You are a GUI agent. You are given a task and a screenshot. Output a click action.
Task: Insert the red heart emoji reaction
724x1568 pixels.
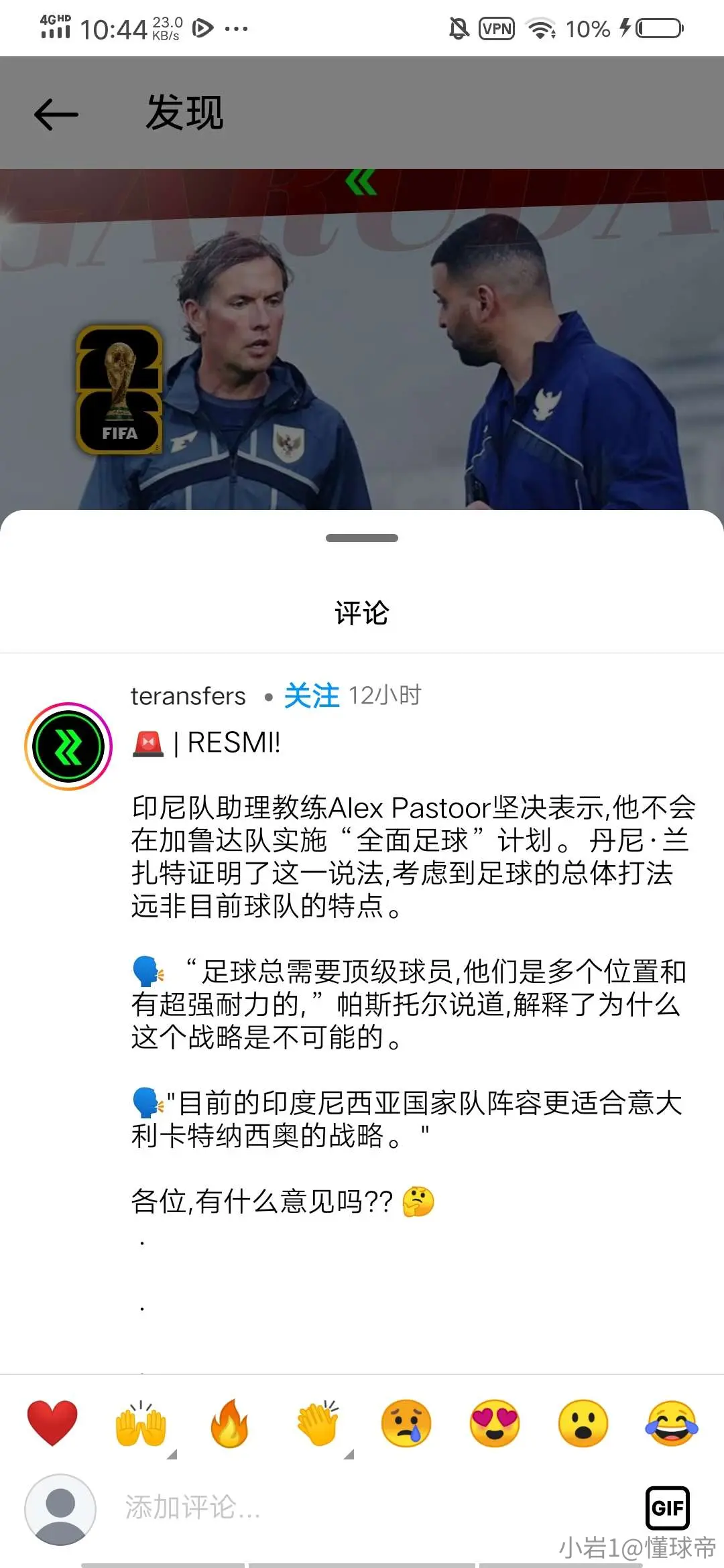pyautogui.click(x=52, y=1423)
